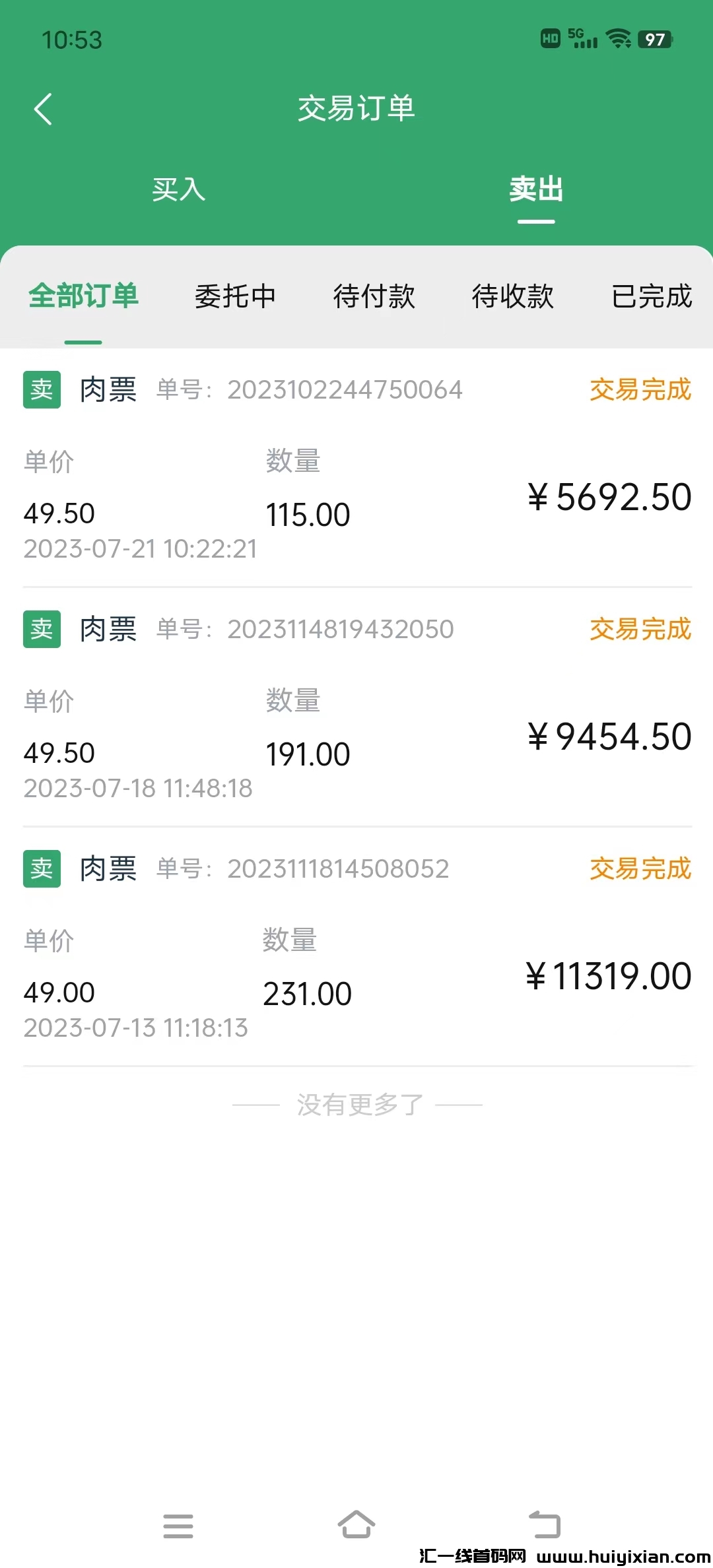This screenshot has width=713, height=1568.
Task: Click order number 2023102244750064
Action: 345,389
